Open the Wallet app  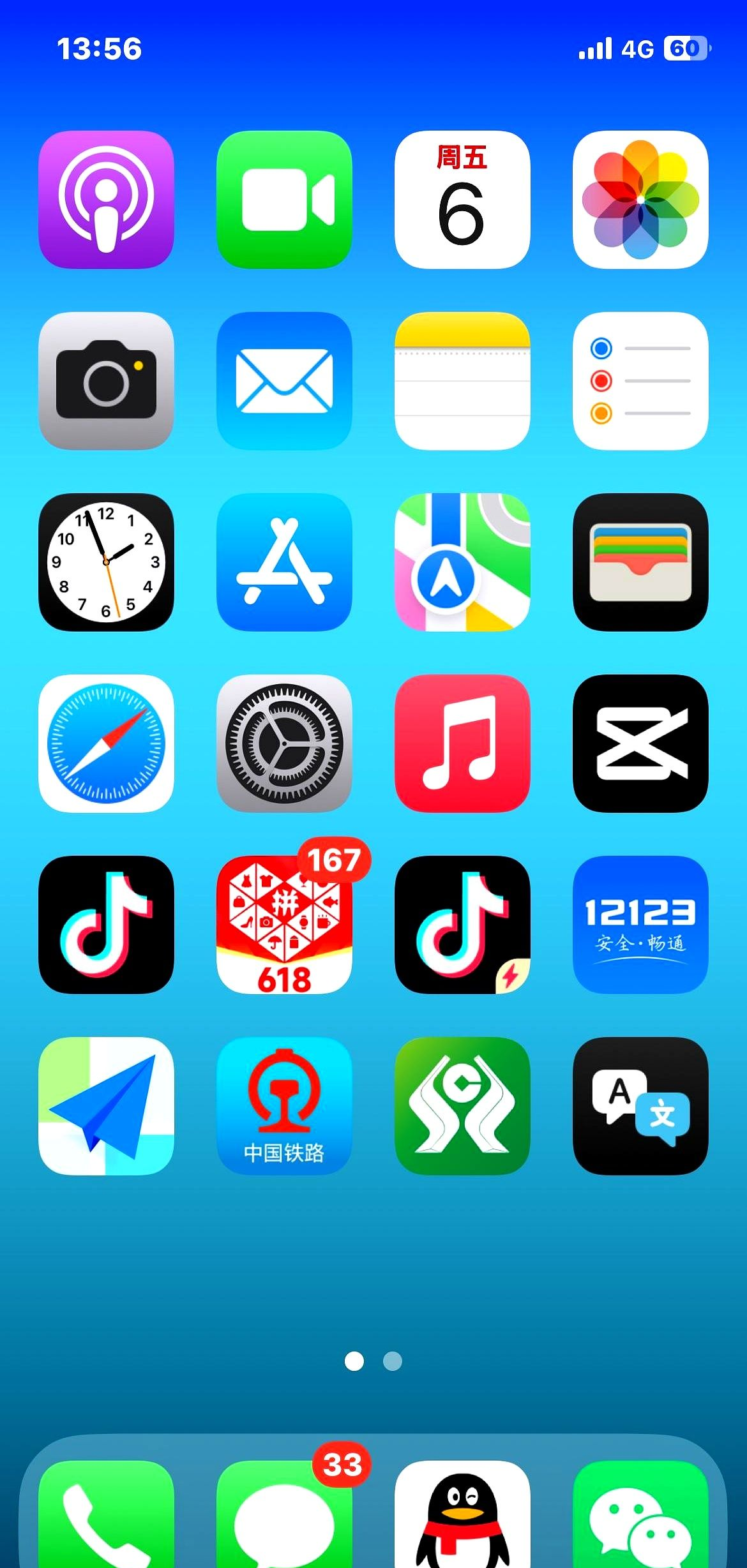tap(640, 562)
